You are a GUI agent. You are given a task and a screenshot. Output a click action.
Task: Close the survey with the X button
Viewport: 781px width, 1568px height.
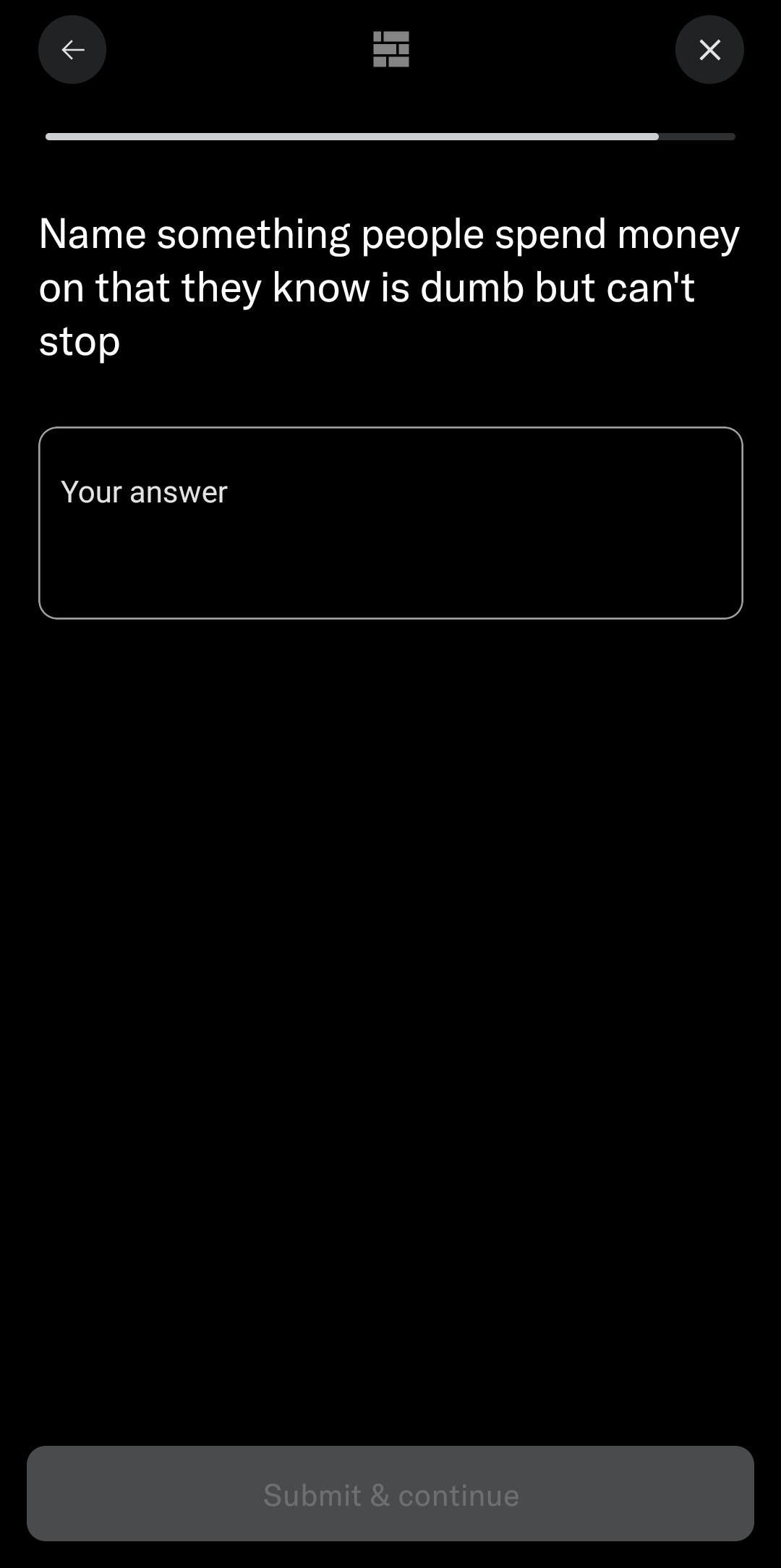coord(709,50)
